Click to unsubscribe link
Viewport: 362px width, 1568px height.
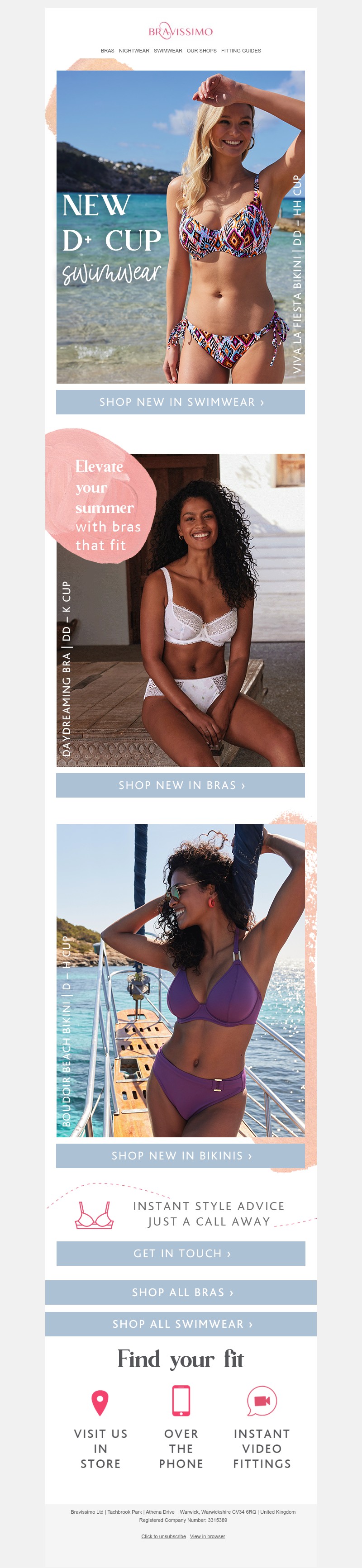pyautogui.click(x=164, y=1536)
